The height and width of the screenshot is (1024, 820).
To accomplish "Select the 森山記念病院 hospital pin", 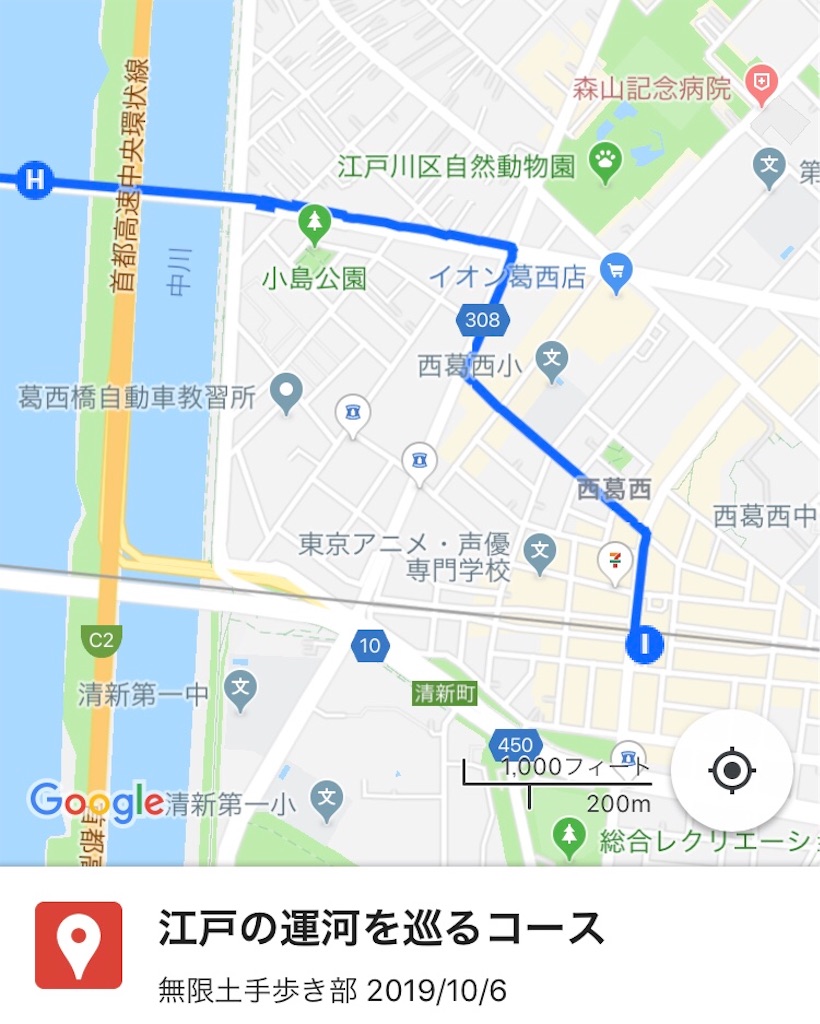I will (762, 87).
